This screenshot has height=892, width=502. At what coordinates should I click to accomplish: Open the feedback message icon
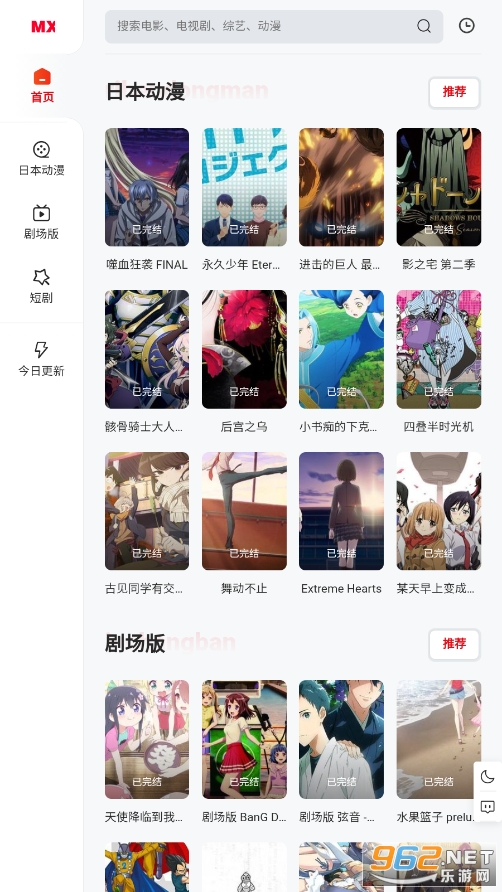click(488, 807)
